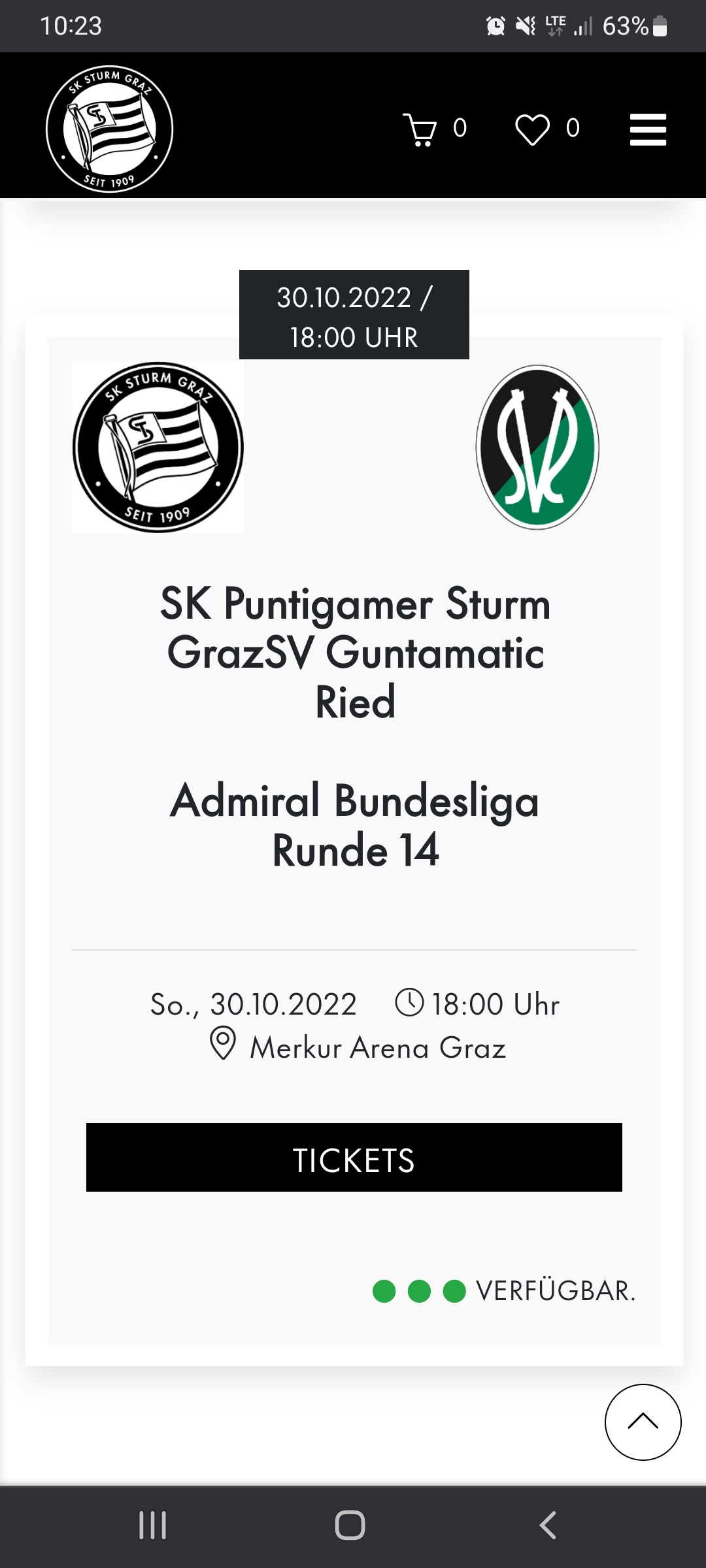Open the wishlist heart
The height and width of the screenshot is (1568, 706).
click(533, 129)
